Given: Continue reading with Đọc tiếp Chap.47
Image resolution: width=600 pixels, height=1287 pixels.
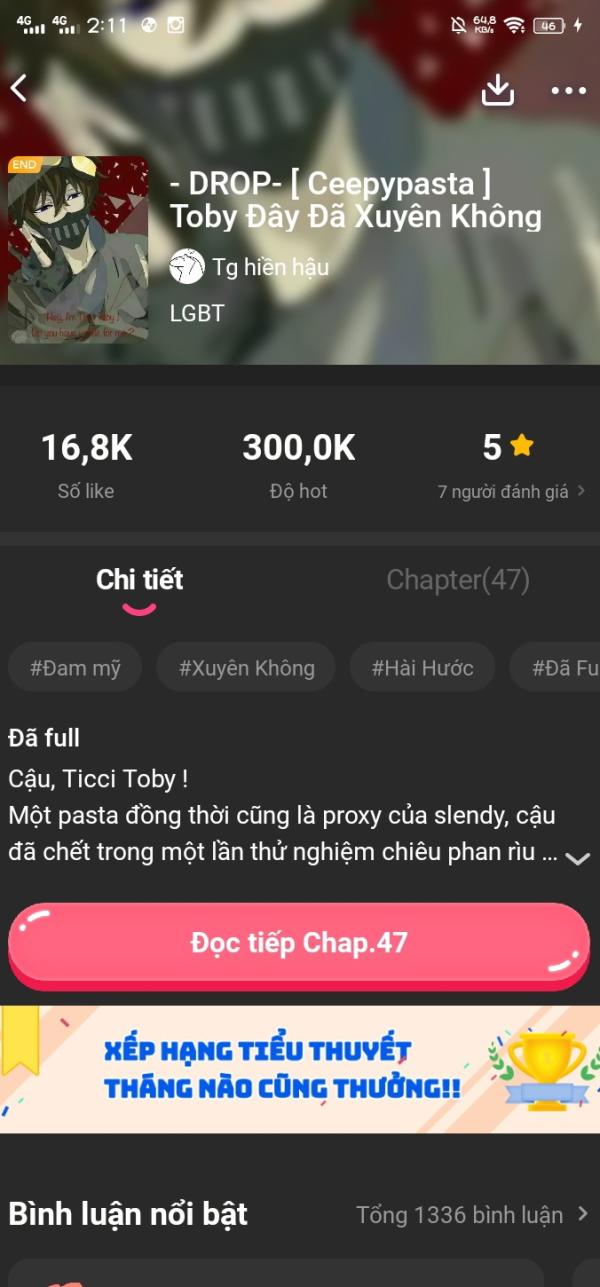Looking at the screenshot, I should [298, 944].
